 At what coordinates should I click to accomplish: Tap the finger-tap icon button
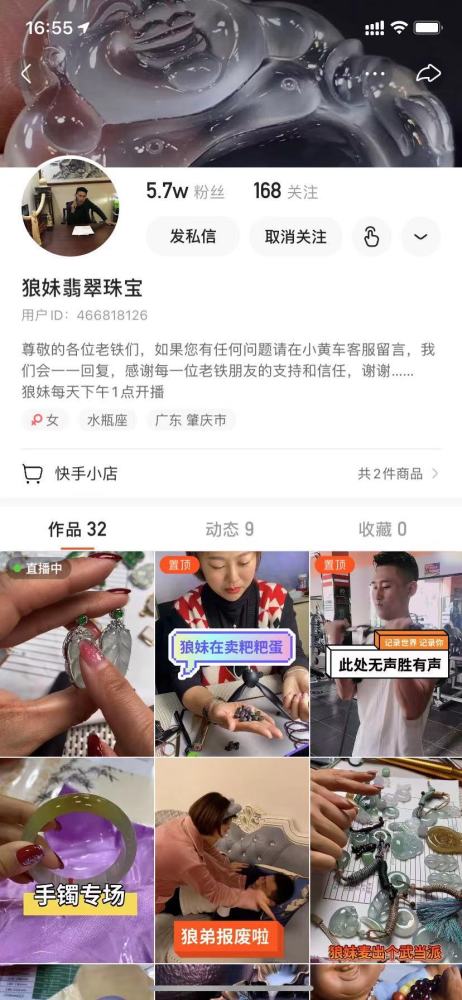371,237
